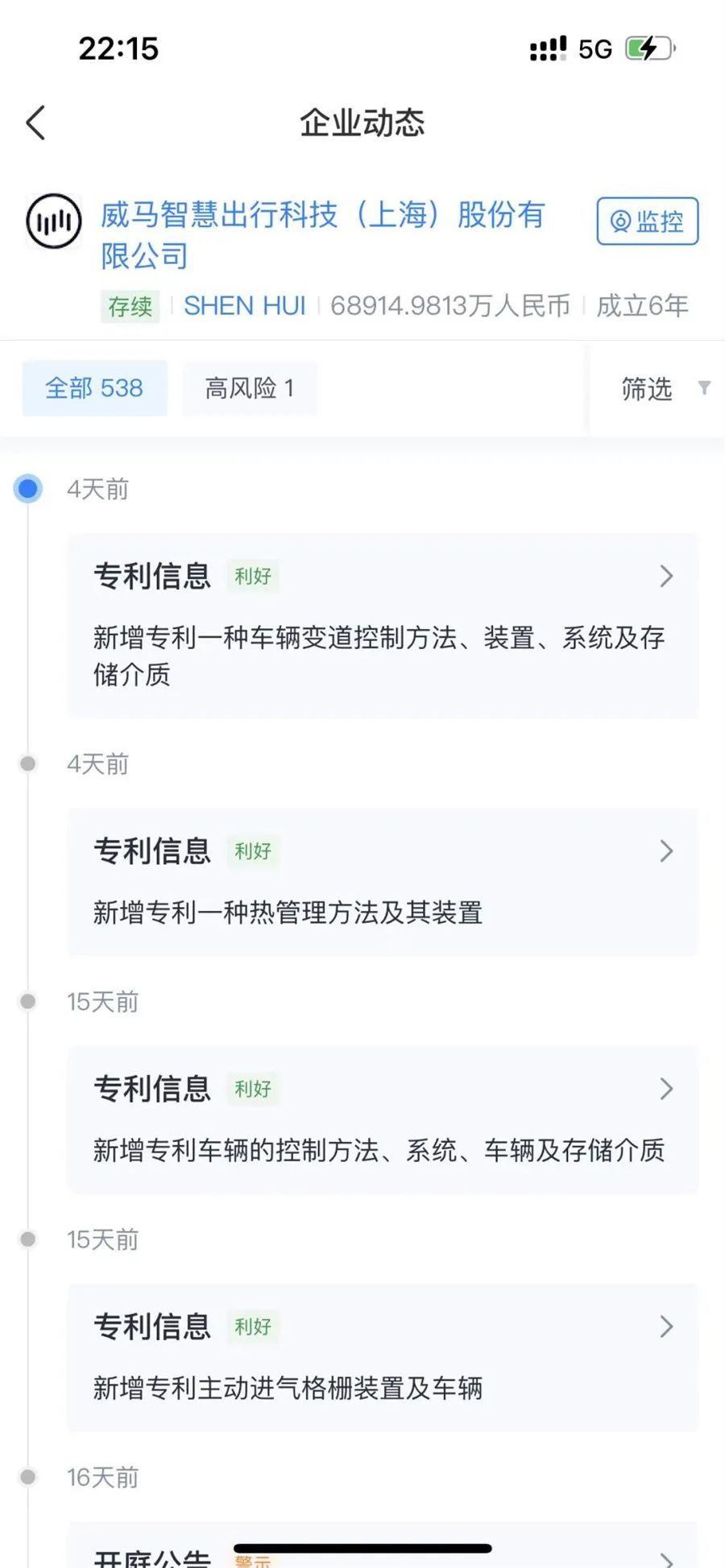The height and width of the screenshot is (1568, 725).
Task: Open the patent card about 热管理方法及其装置
Action: (x=382, y=882)
